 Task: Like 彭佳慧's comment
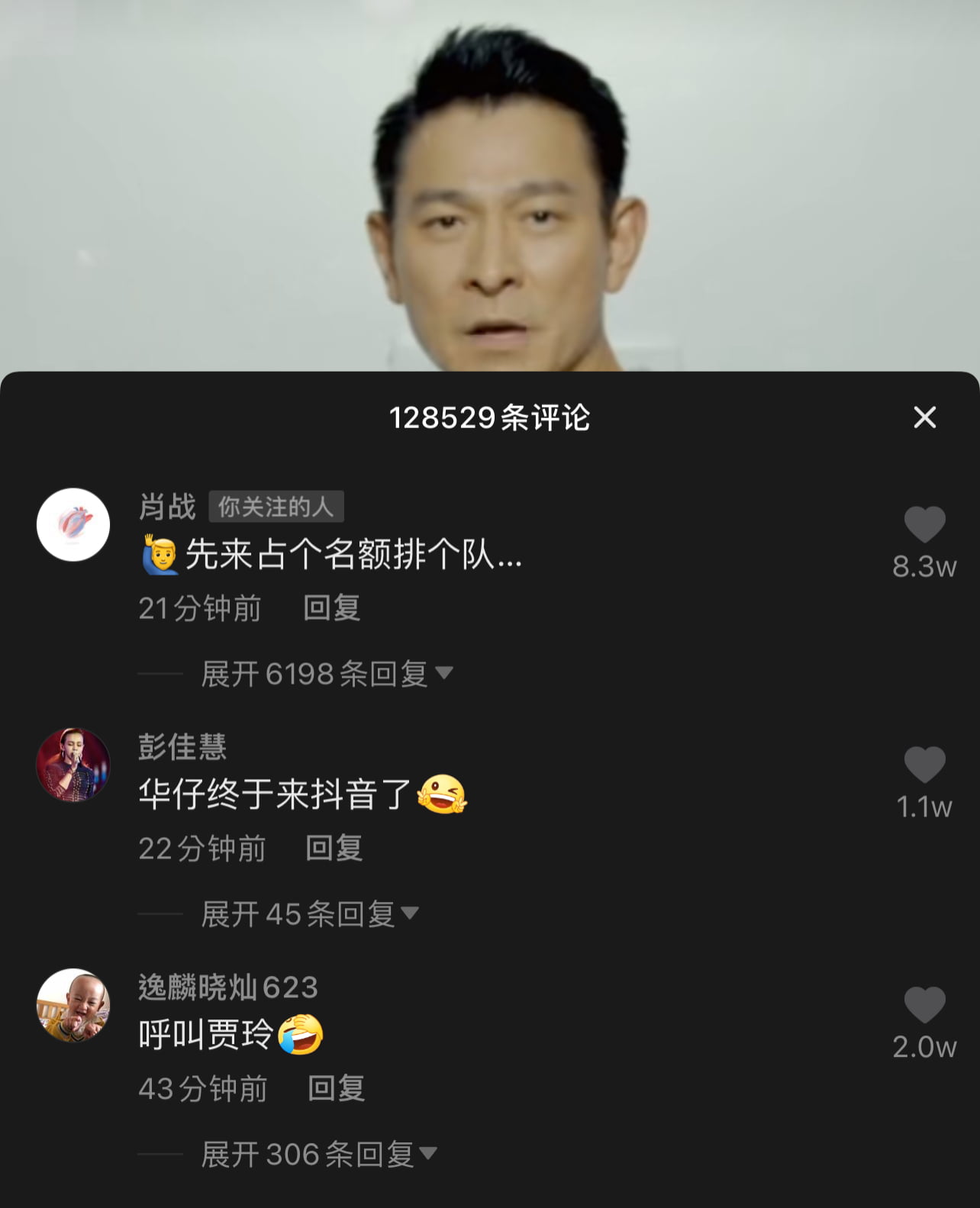coord(924,765)
